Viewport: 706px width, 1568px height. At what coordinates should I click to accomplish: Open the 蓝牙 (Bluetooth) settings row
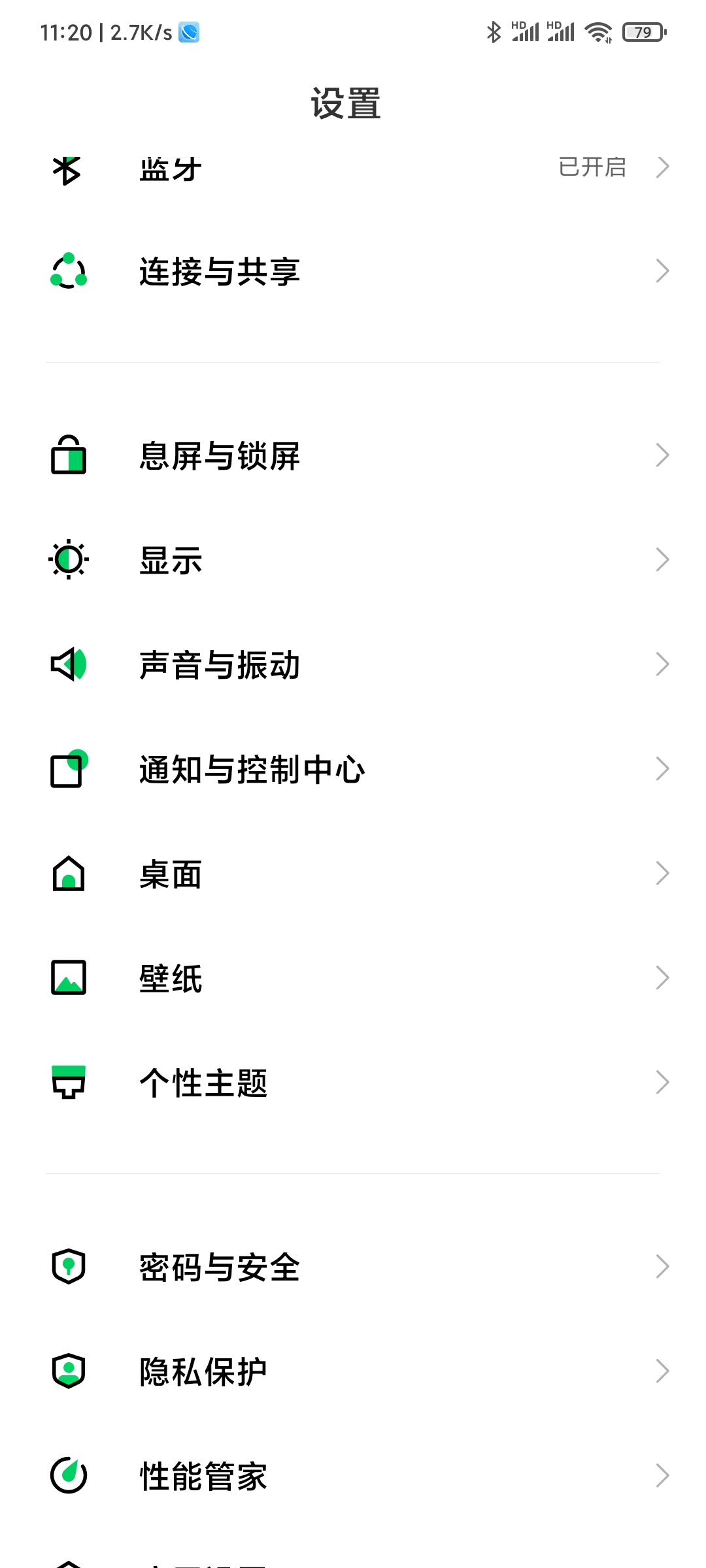click(353, 168)
